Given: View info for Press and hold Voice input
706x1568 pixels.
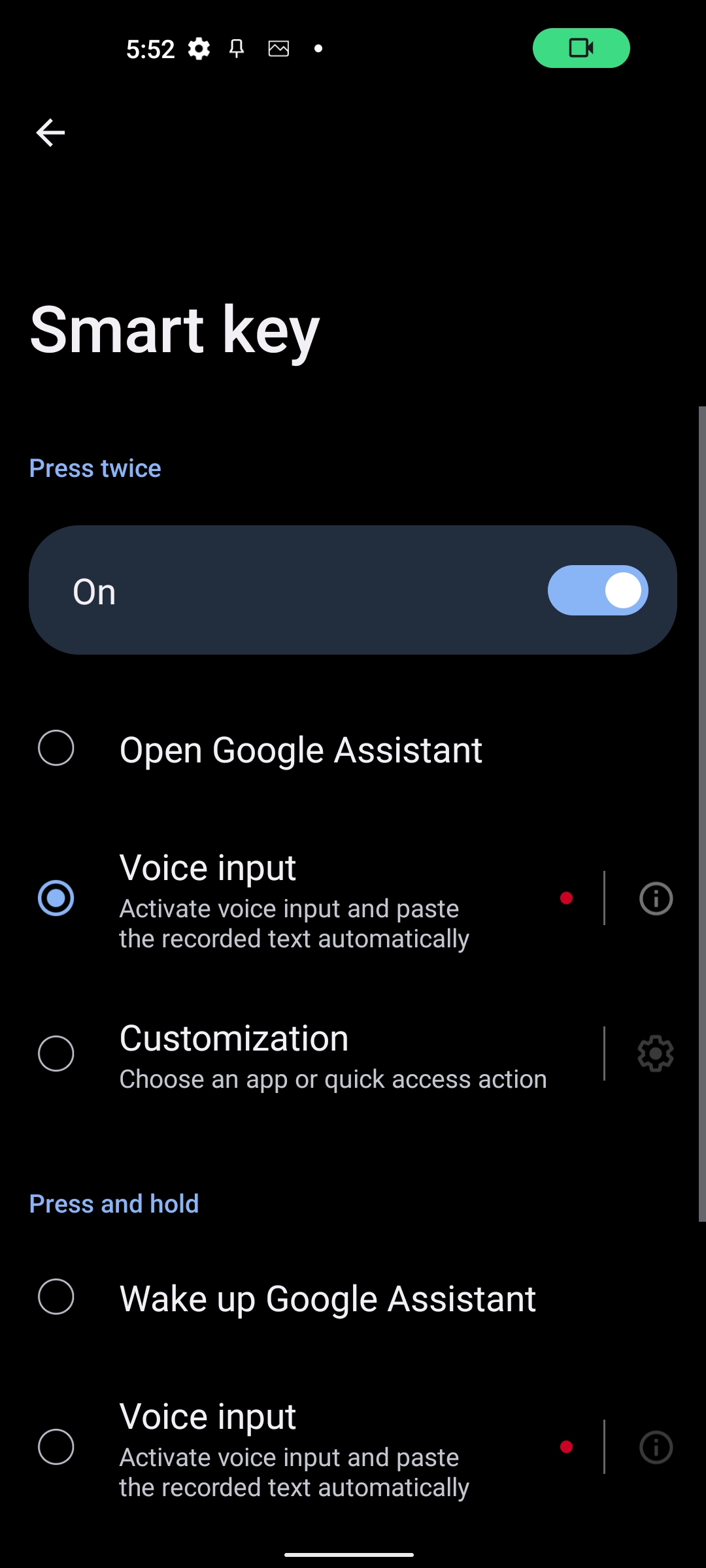Looking at the screenshot, I should [656, 1447].
